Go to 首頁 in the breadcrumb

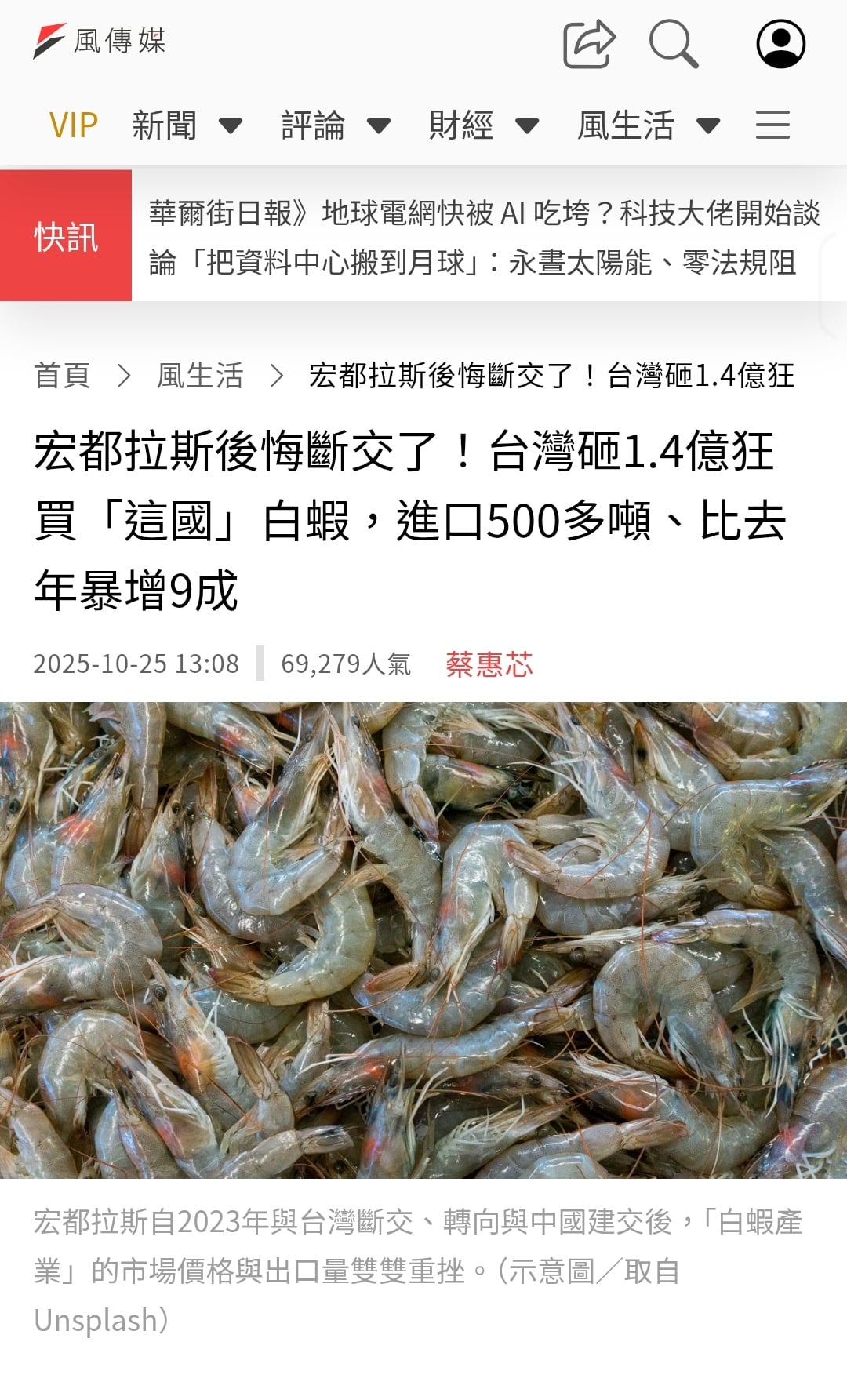[x=62, y=376]
